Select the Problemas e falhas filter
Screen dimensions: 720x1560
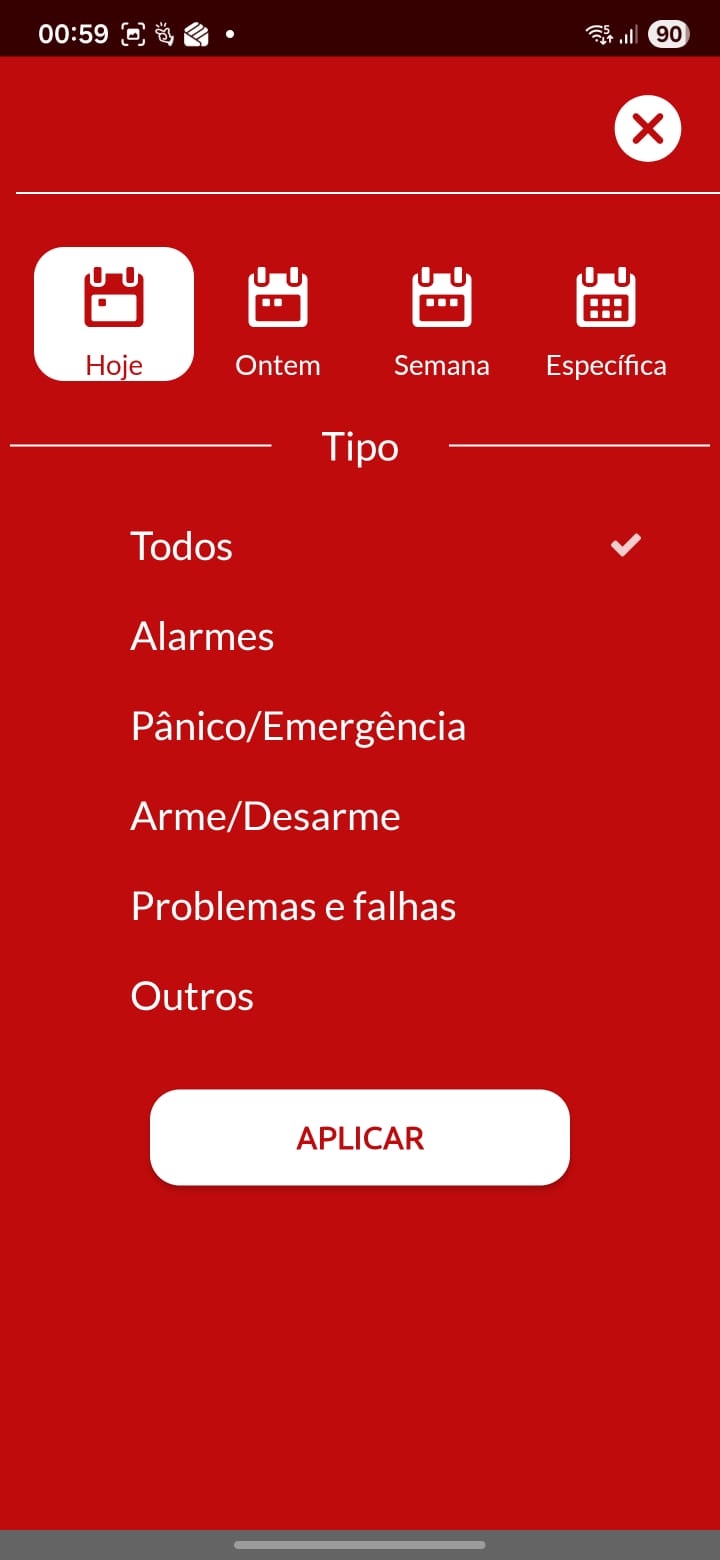click(292, 905)
